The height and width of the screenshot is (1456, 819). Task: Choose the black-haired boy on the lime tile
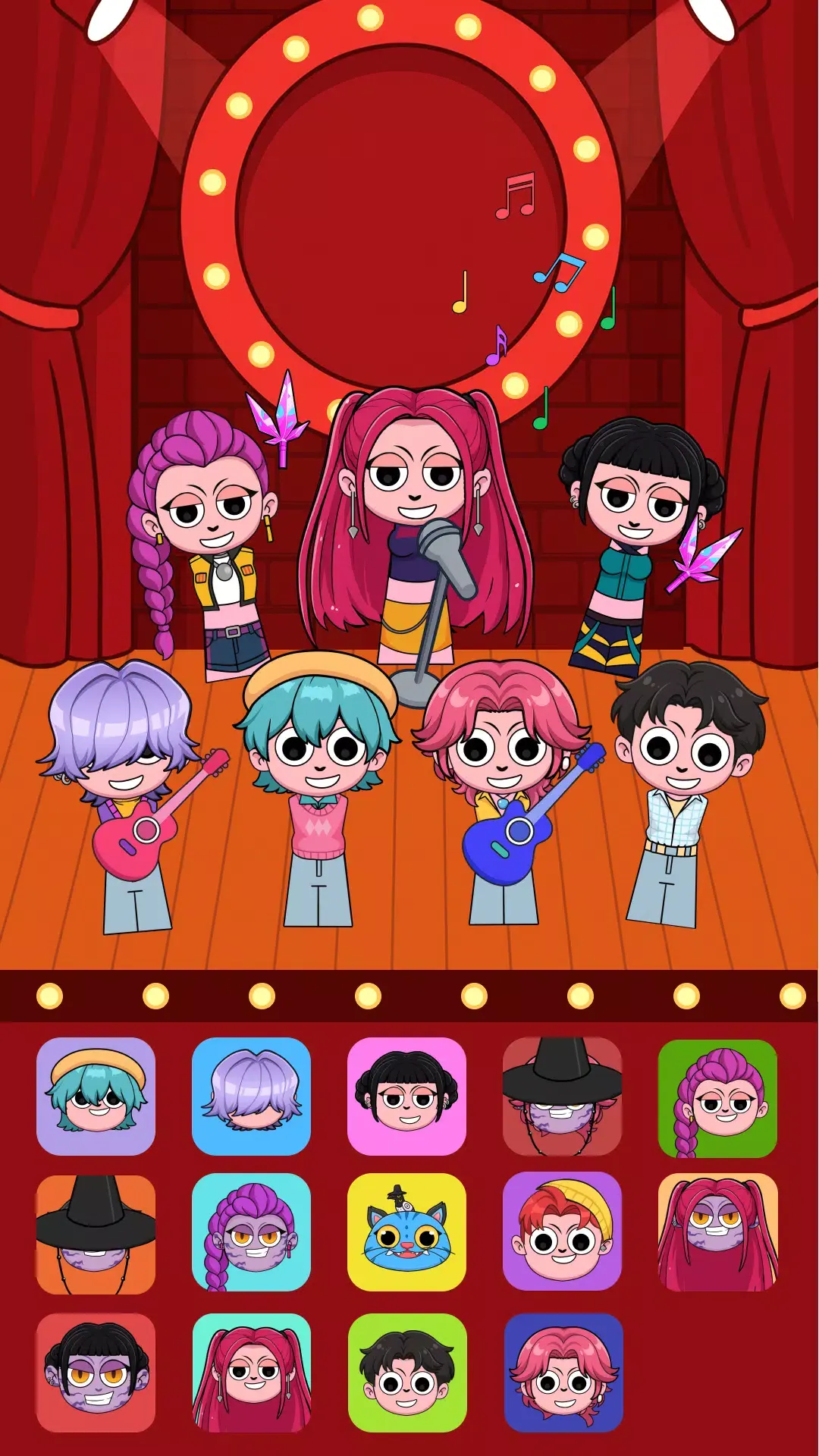tap(406, 1373)
